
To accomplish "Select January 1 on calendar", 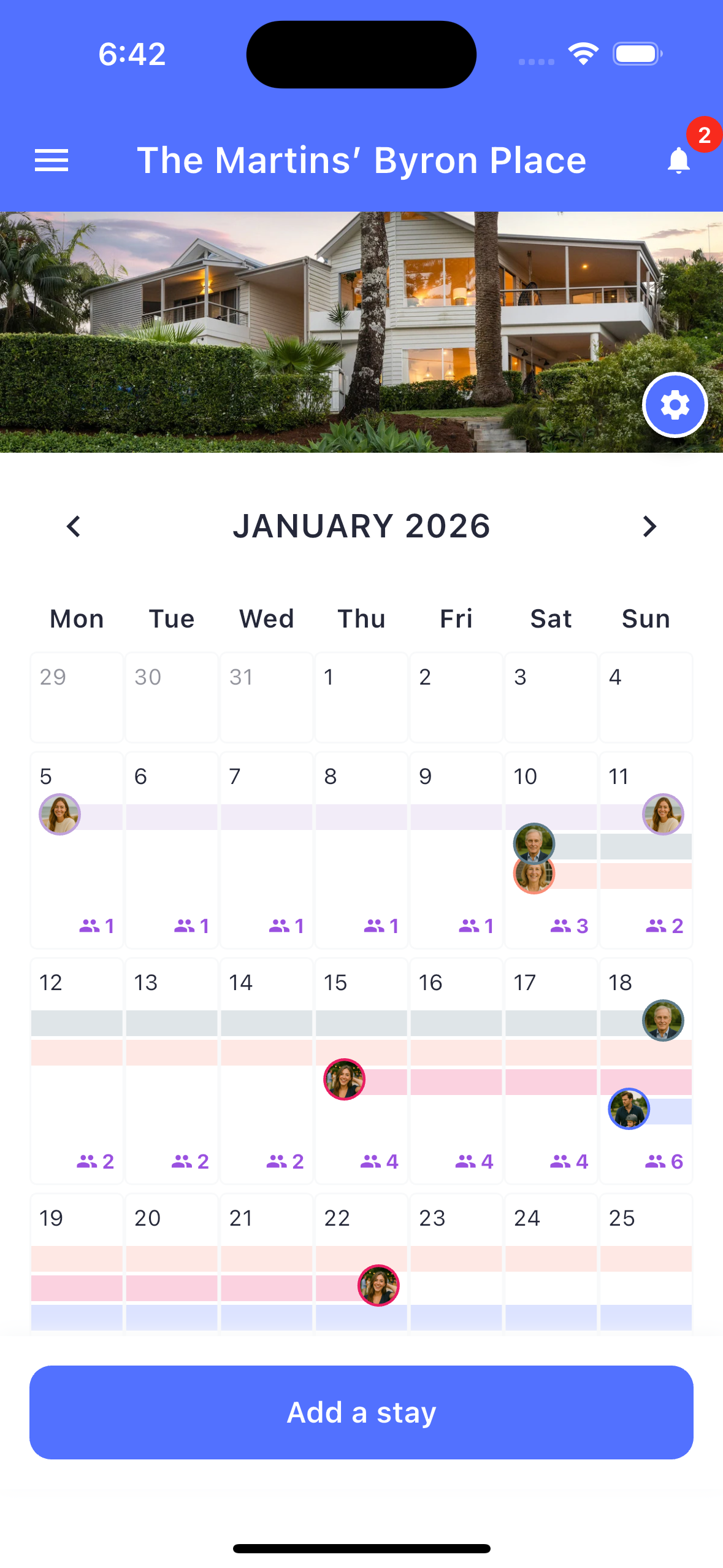I will pyautogui.click(x=361, y=698).
